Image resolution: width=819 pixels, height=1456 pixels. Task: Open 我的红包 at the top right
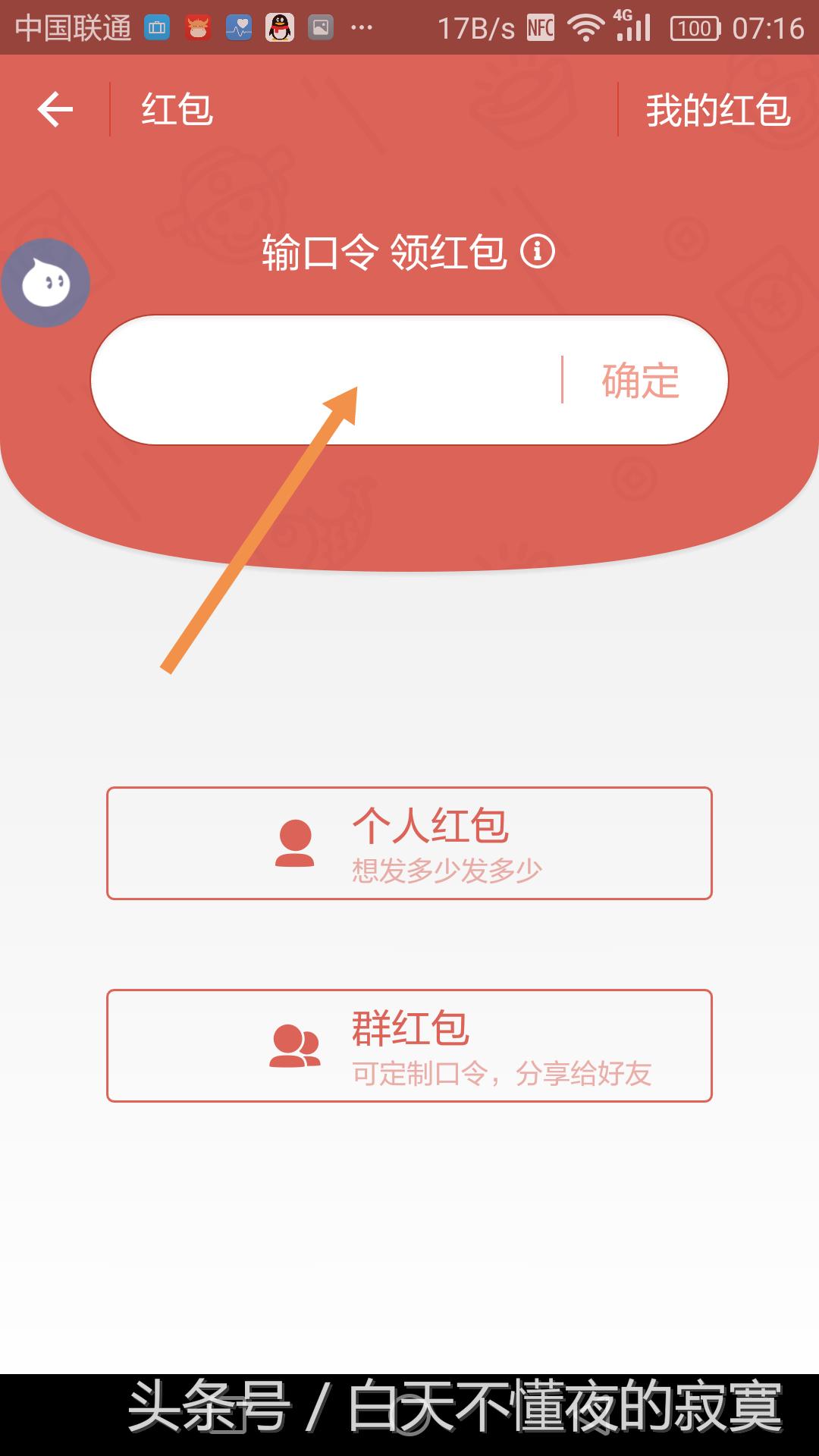(717, 110)
